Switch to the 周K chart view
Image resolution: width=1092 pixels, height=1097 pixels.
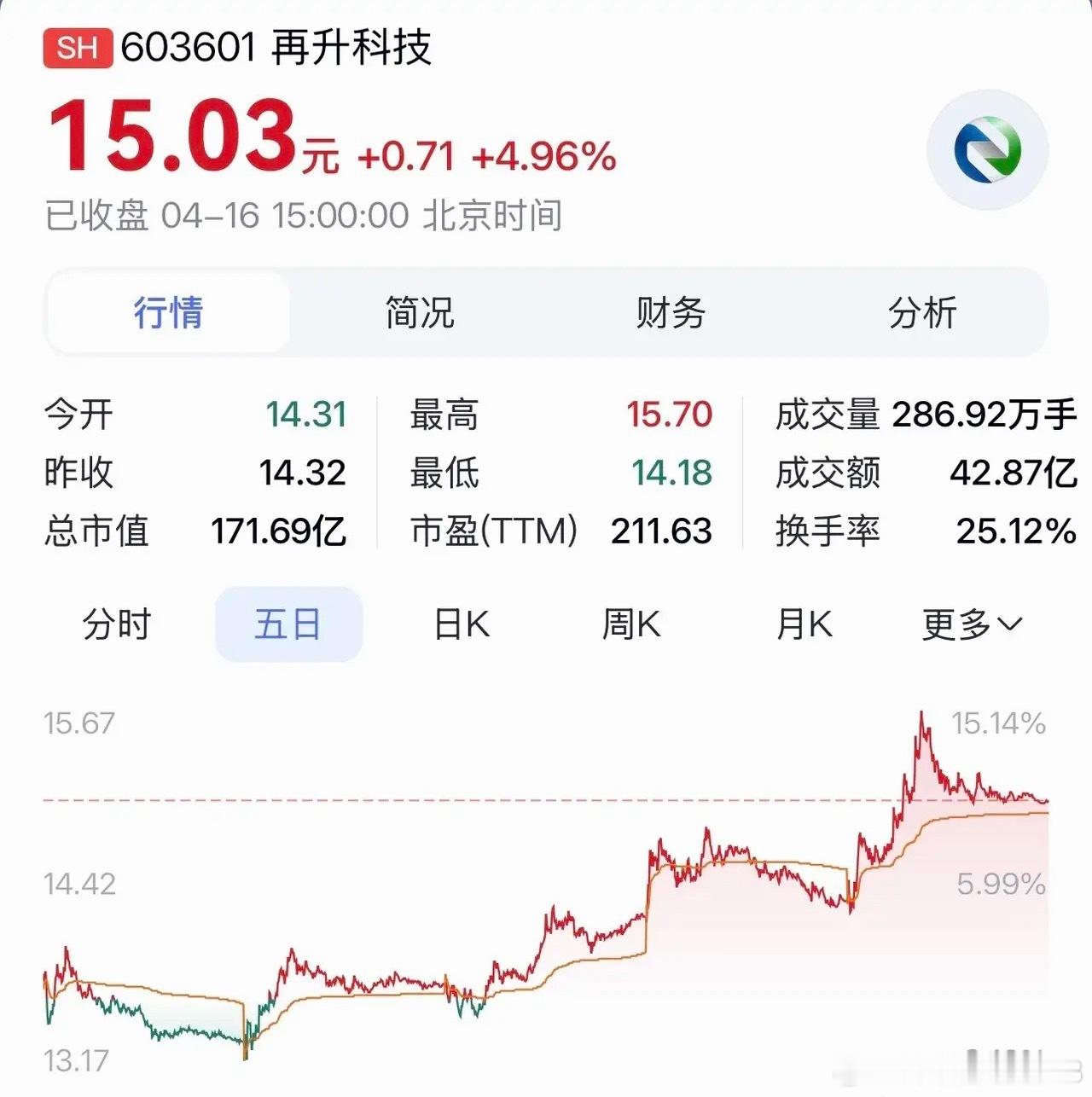[x=632, y=624]
